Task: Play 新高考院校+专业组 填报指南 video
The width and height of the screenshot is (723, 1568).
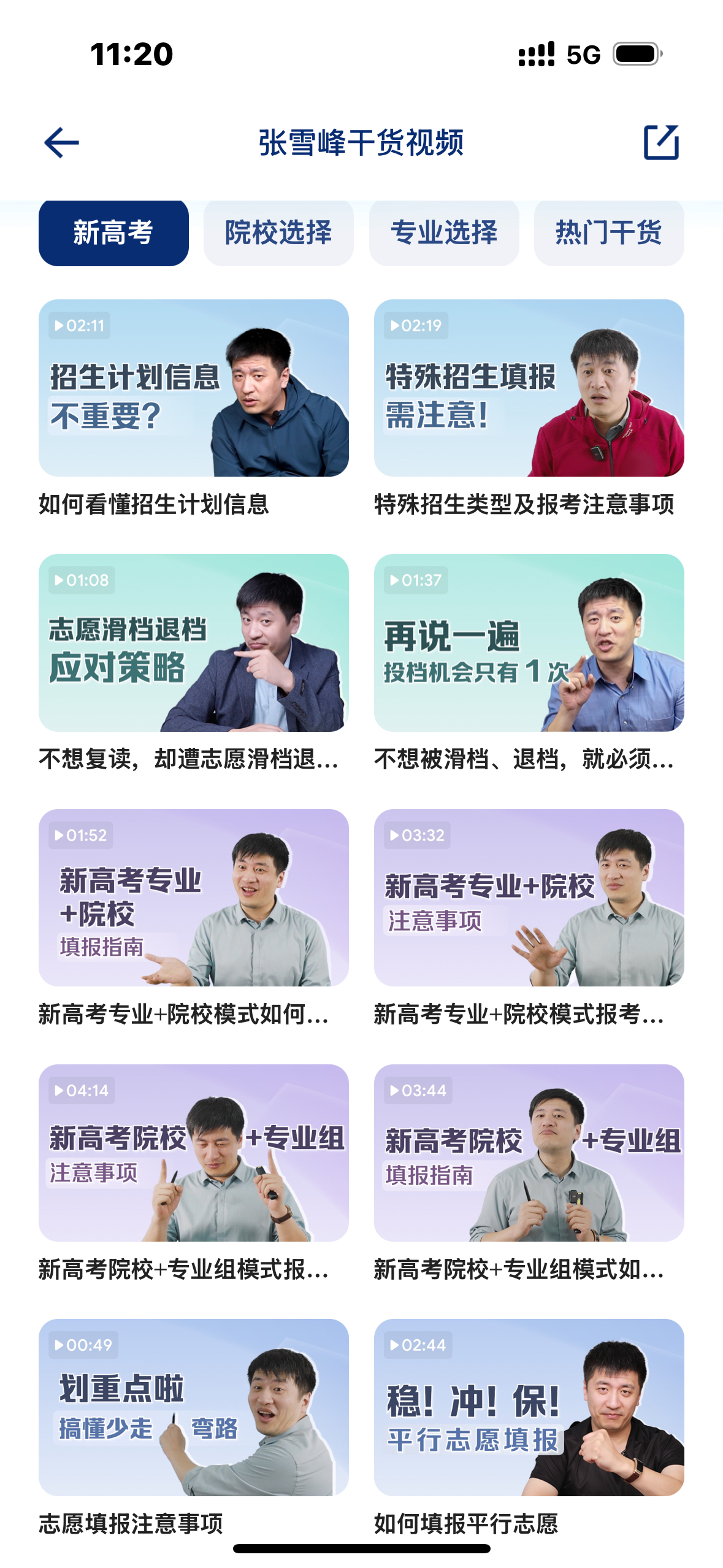Action: click(x=529, y=1153)
